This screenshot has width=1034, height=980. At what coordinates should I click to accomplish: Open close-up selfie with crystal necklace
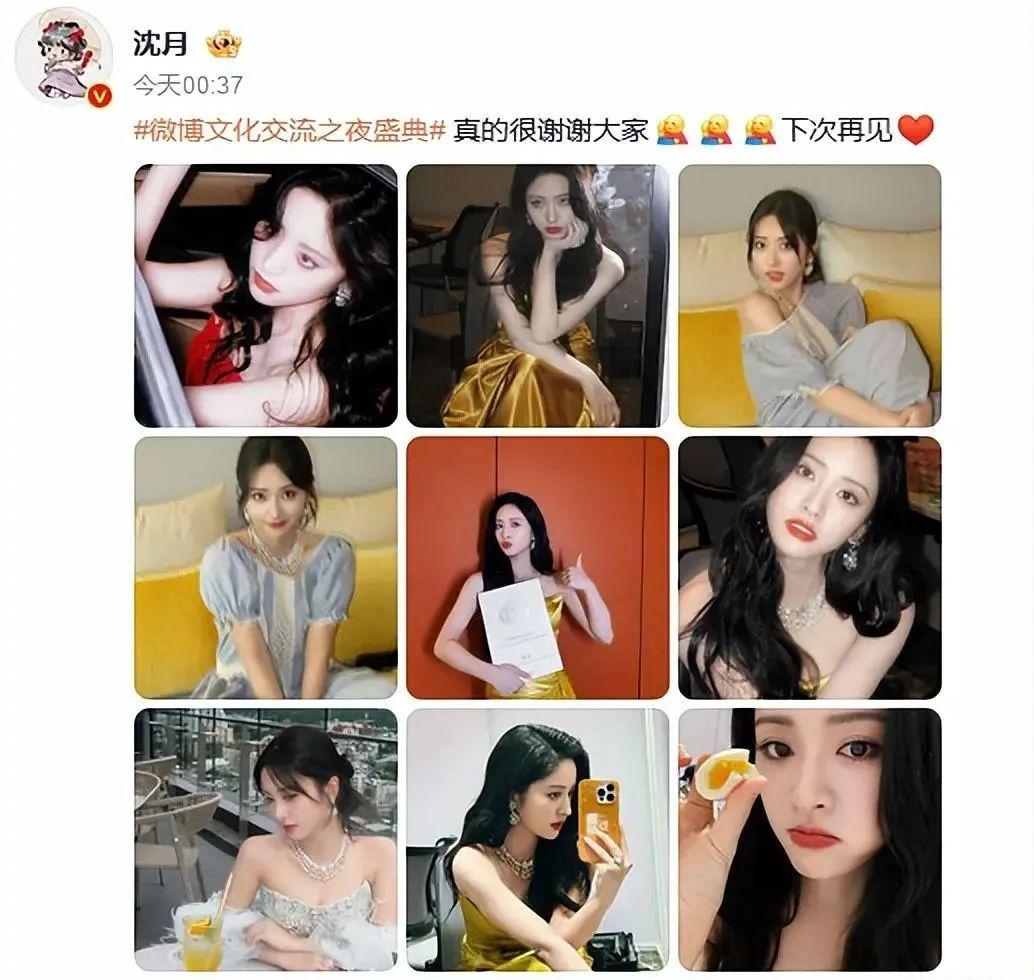point(809,567)
